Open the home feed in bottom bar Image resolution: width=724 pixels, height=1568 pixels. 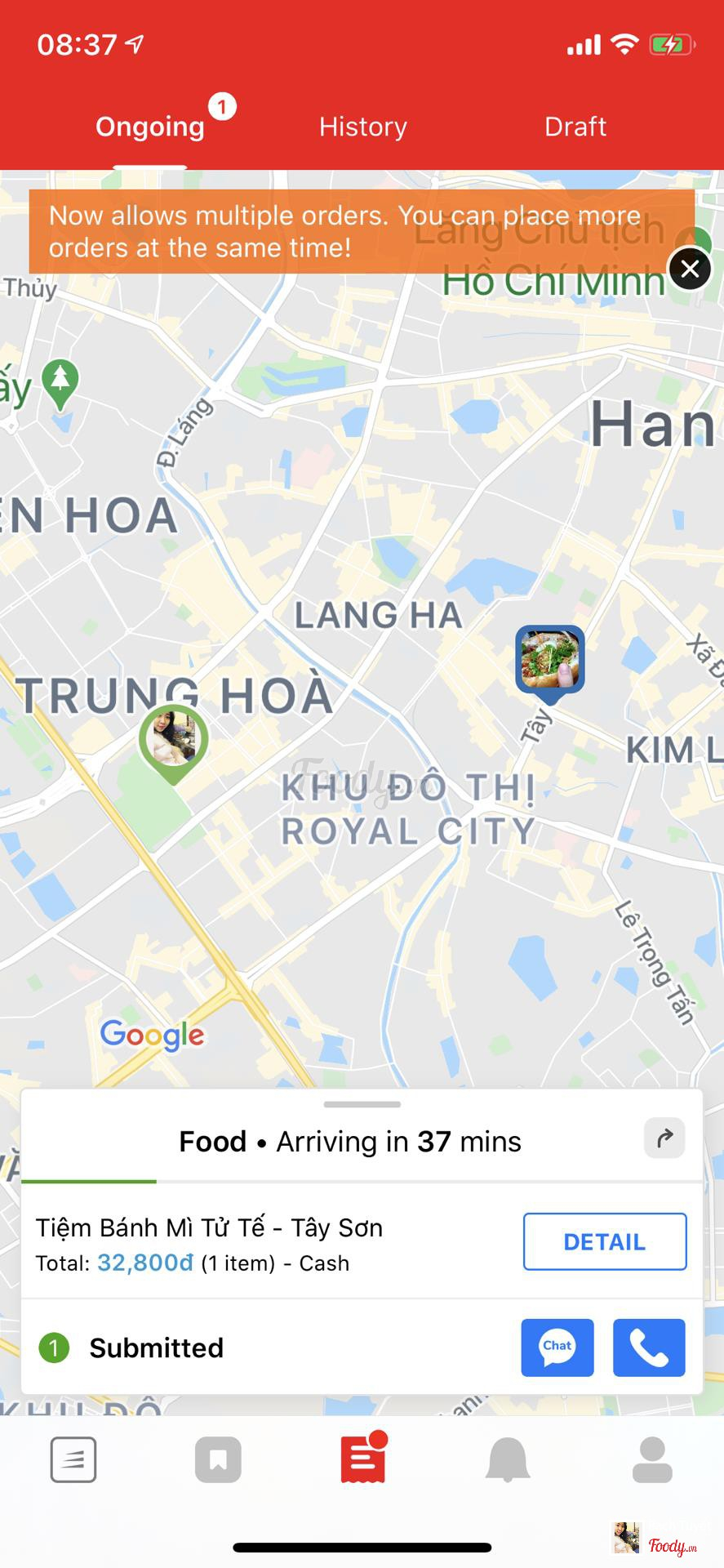pyautogui.click(x=73, y=1459)
